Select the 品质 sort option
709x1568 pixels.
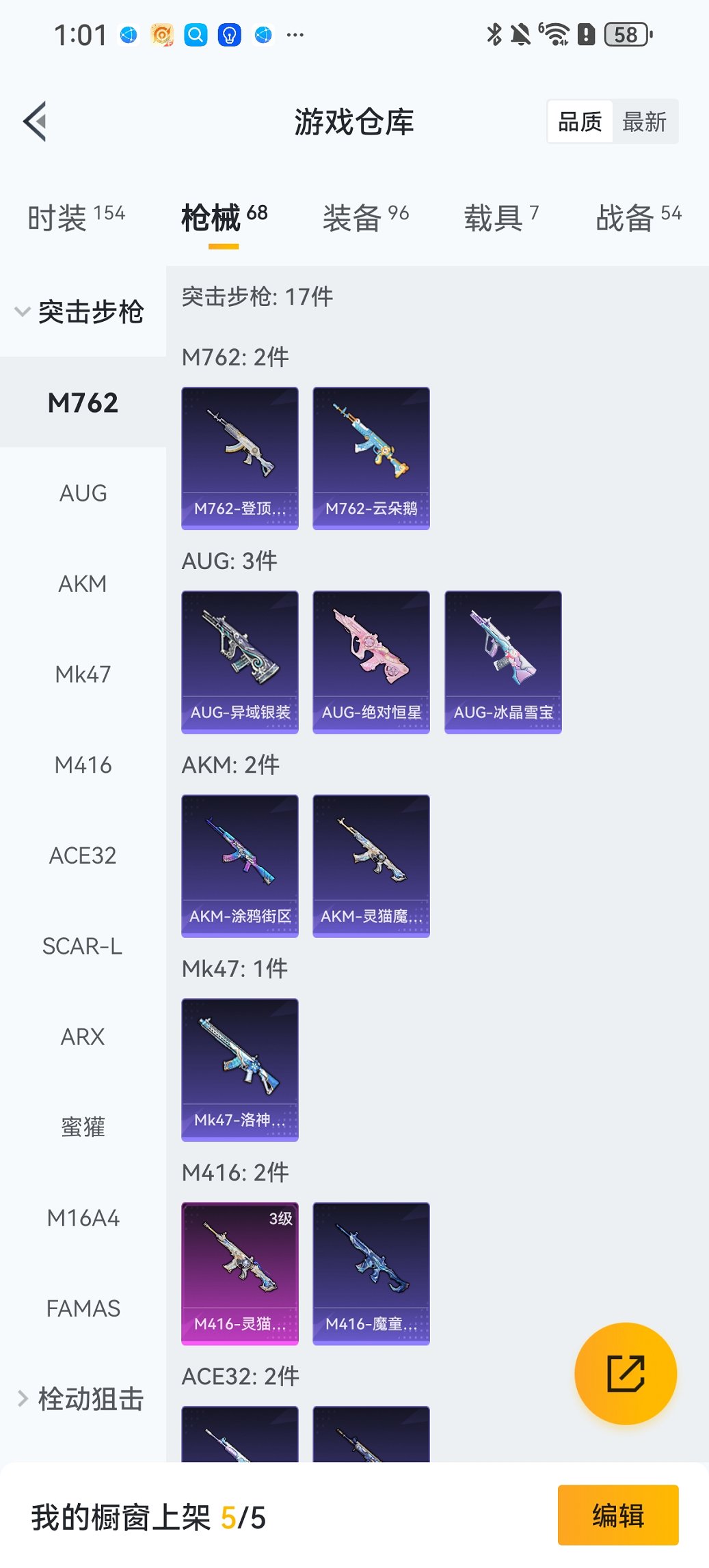[x=580, y=122]
